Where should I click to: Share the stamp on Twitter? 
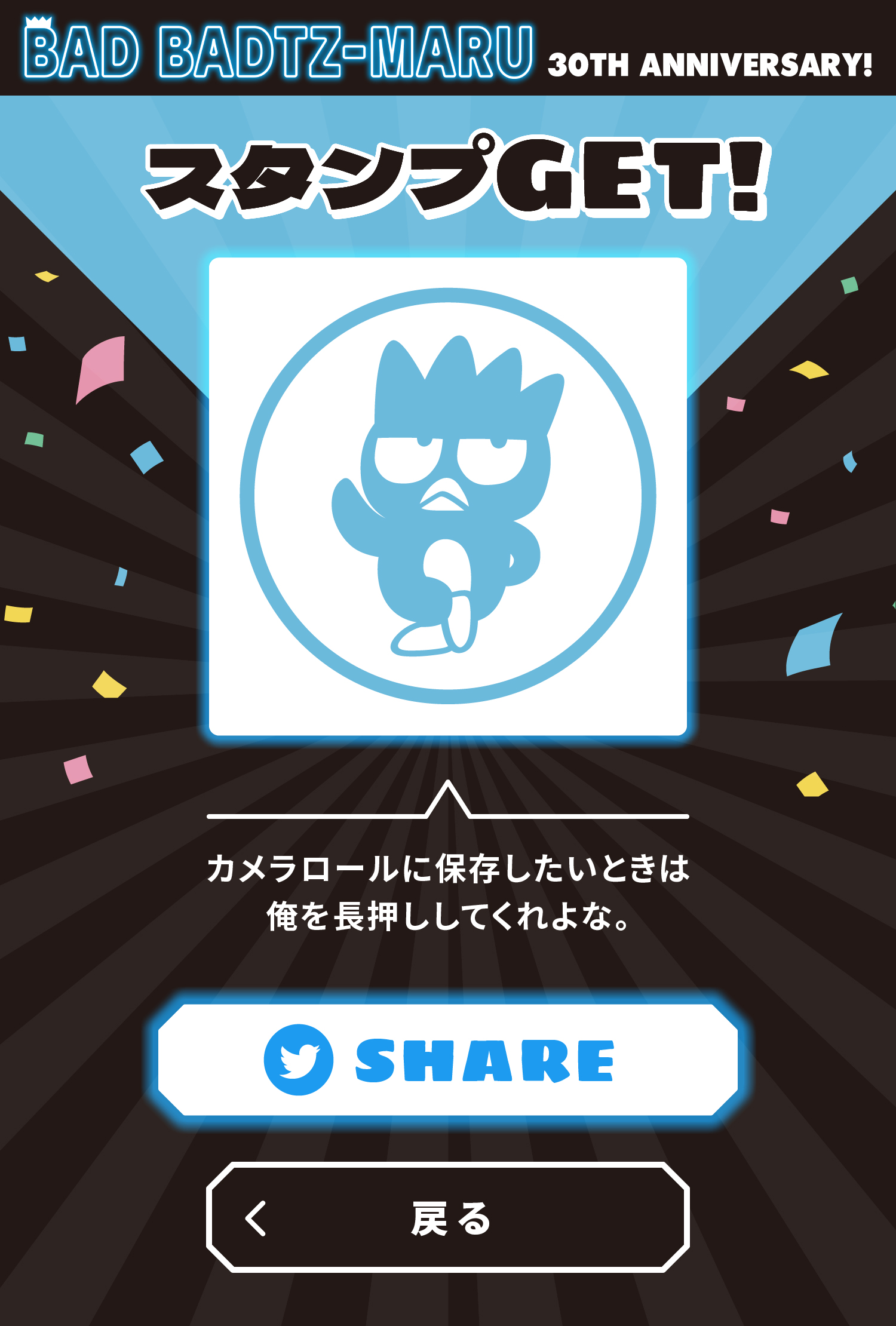[x=448, y=1060]
